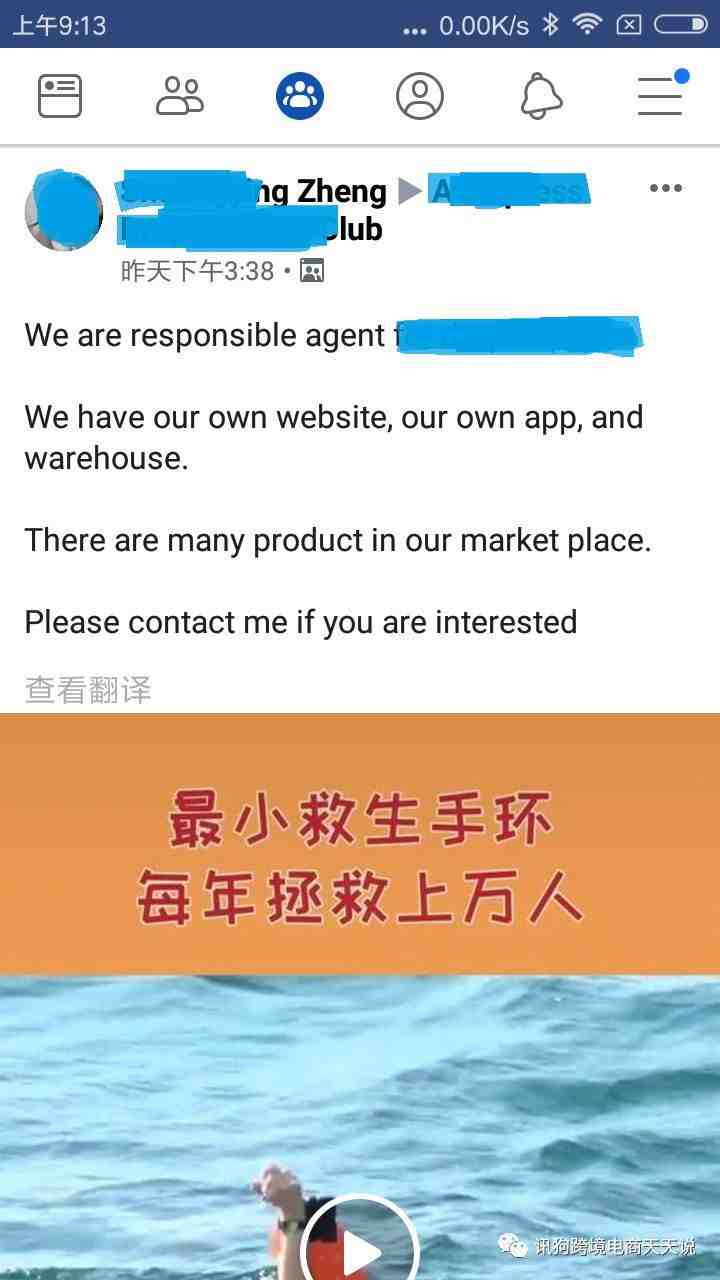
Task: Open the hamburger menu tab
Action: coord(661,97)
